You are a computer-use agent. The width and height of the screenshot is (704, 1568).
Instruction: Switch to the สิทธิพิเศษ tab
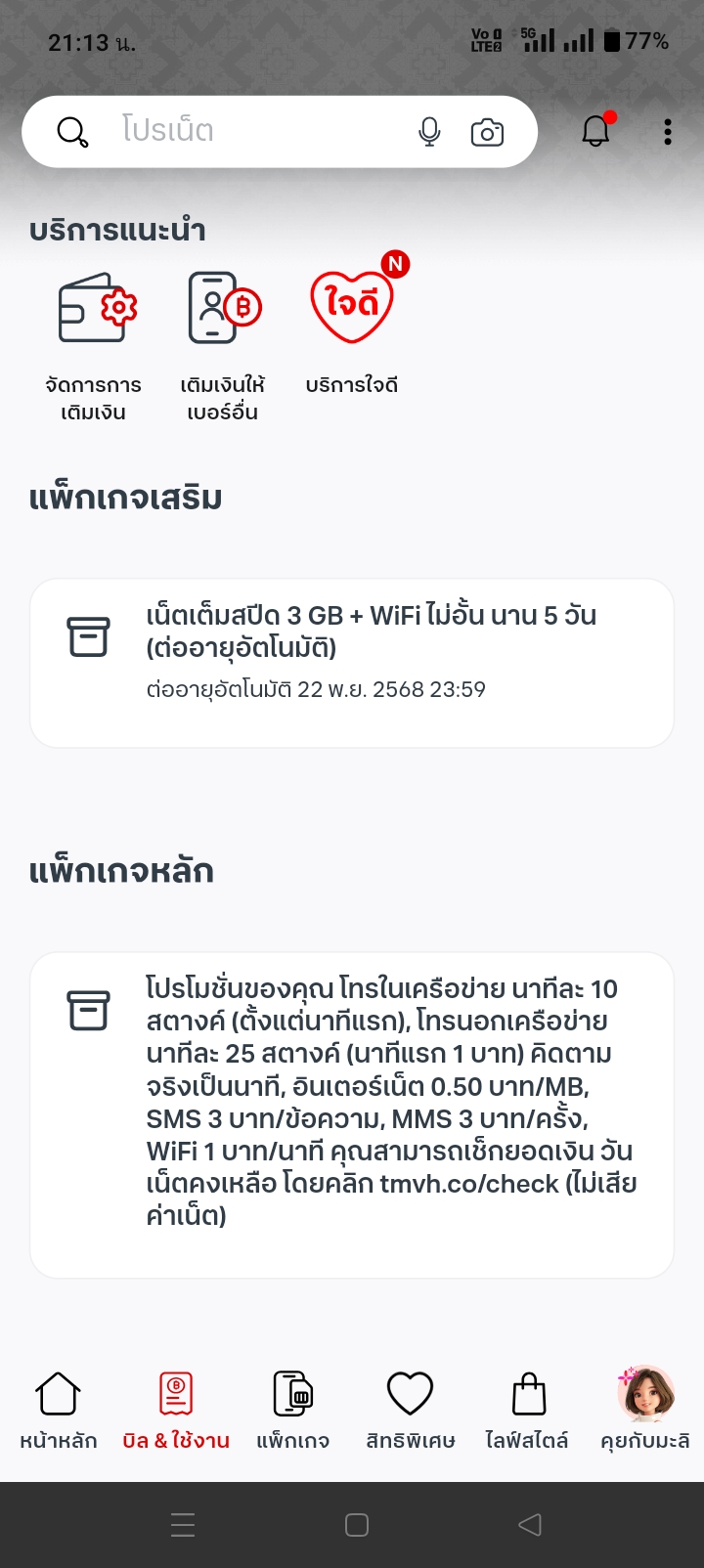(x=410, y=1410)
